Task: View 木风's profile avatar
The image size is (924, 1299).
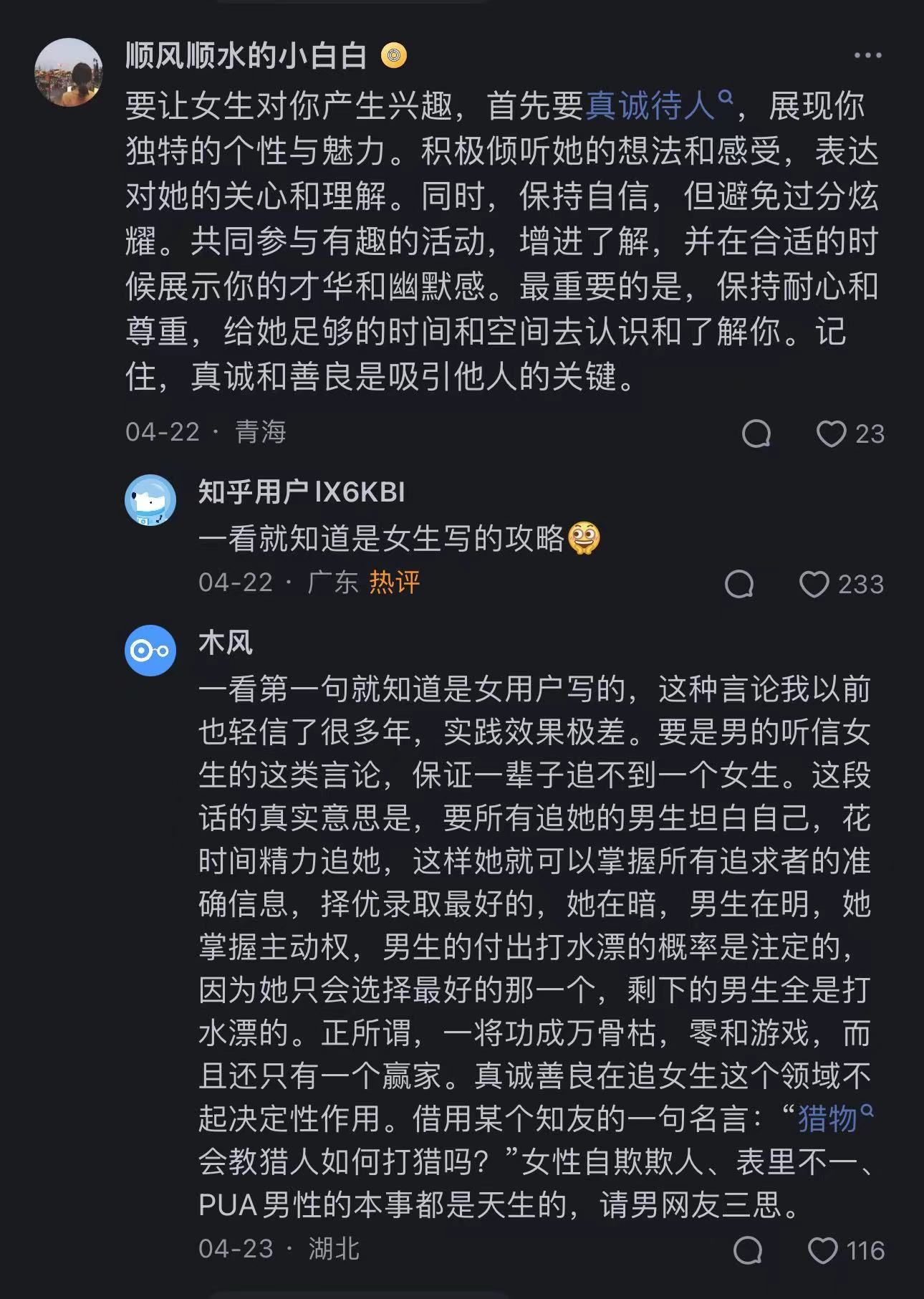Action: (x=150, y=651)
